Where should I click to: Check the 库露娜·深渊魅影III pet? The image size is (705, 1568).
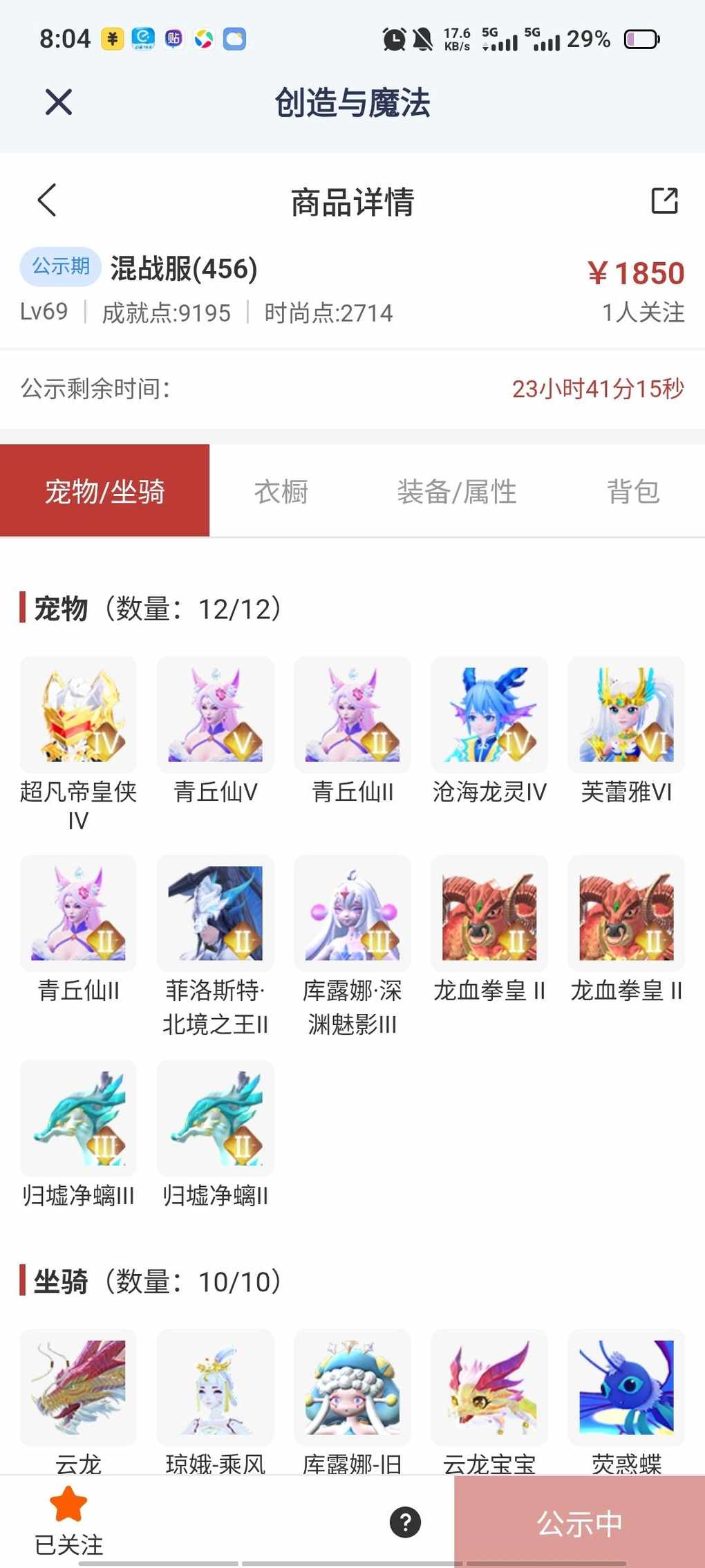click(352, 913)
